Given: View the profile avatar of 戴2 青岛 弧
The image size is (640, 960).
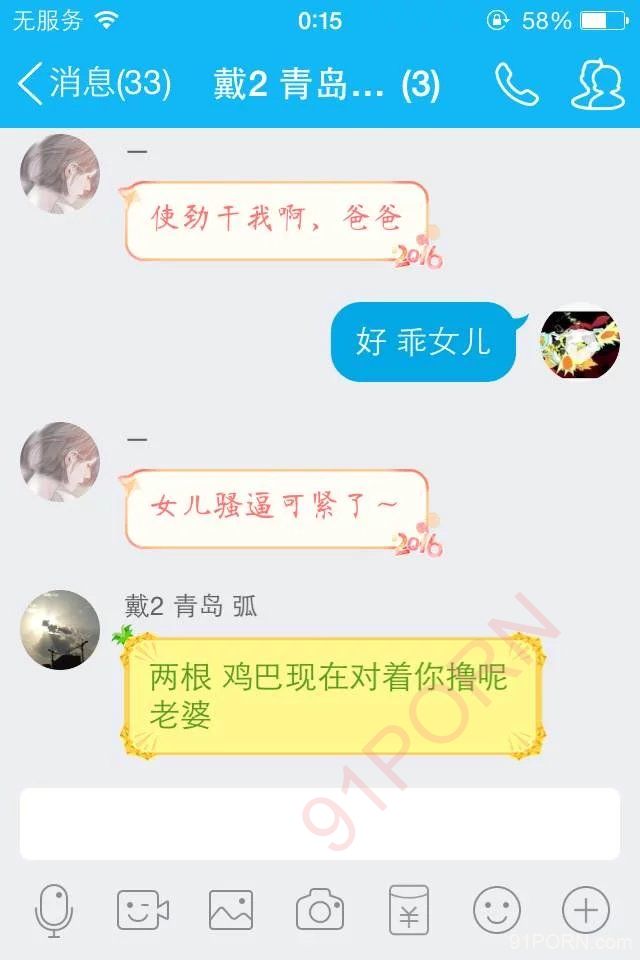Looking at the screenshot, I should pyautogui.click(x=60, y=630).
